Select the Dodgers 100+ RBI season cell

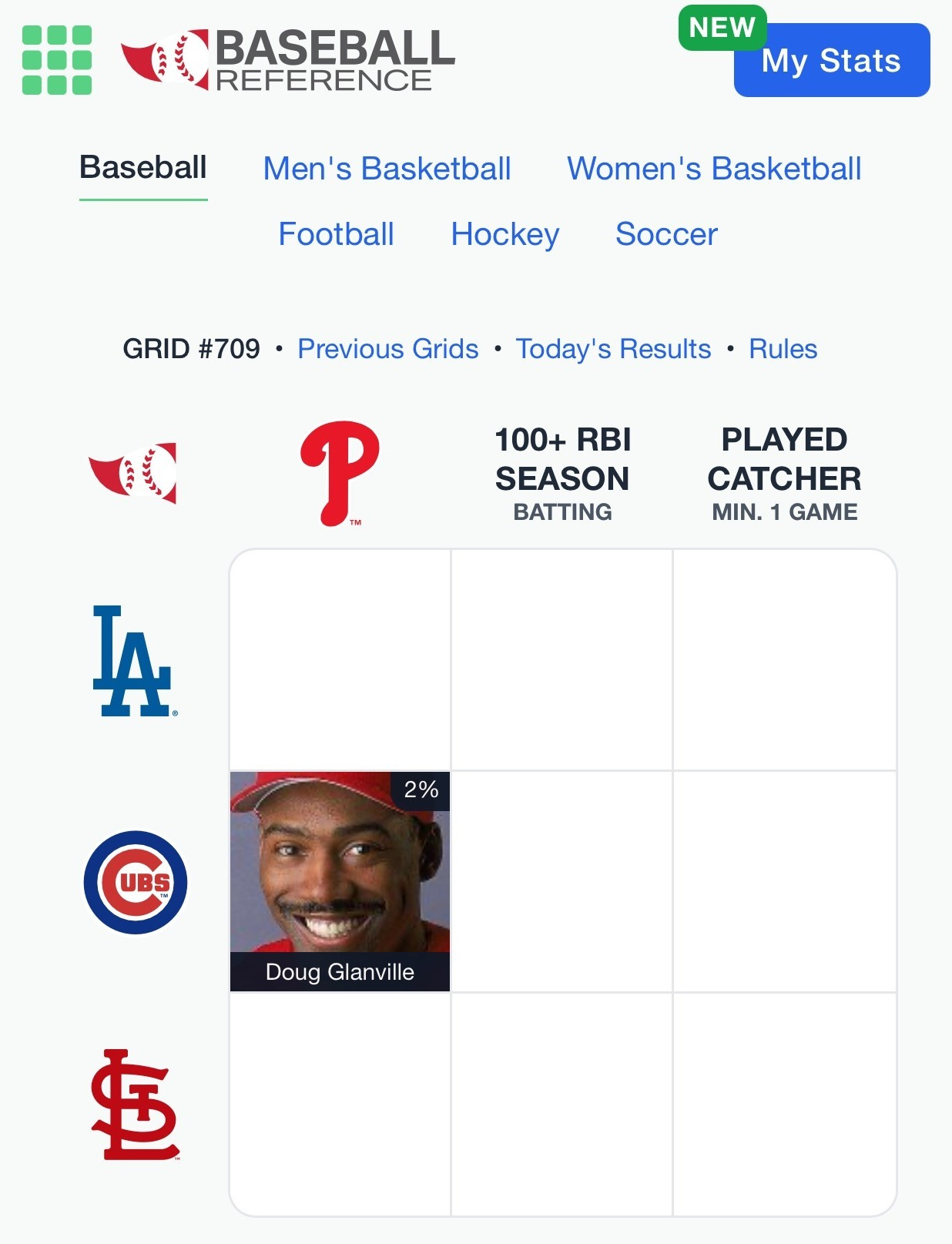[561, 660]
